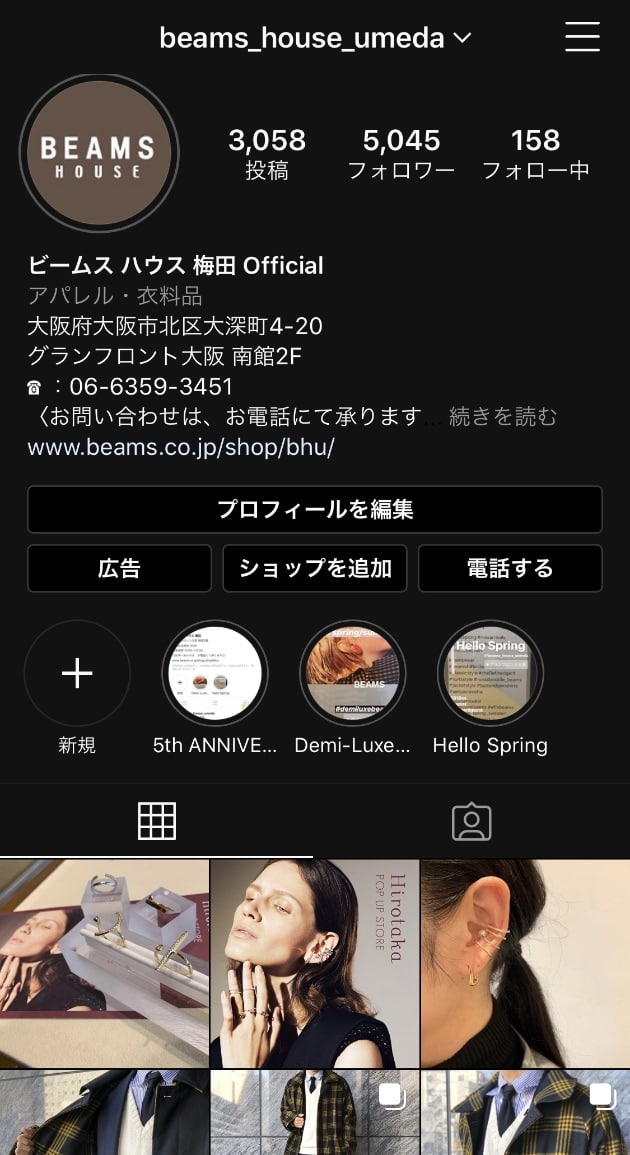
Task: Switch to the grid posts tab
Action: [157, 821]
